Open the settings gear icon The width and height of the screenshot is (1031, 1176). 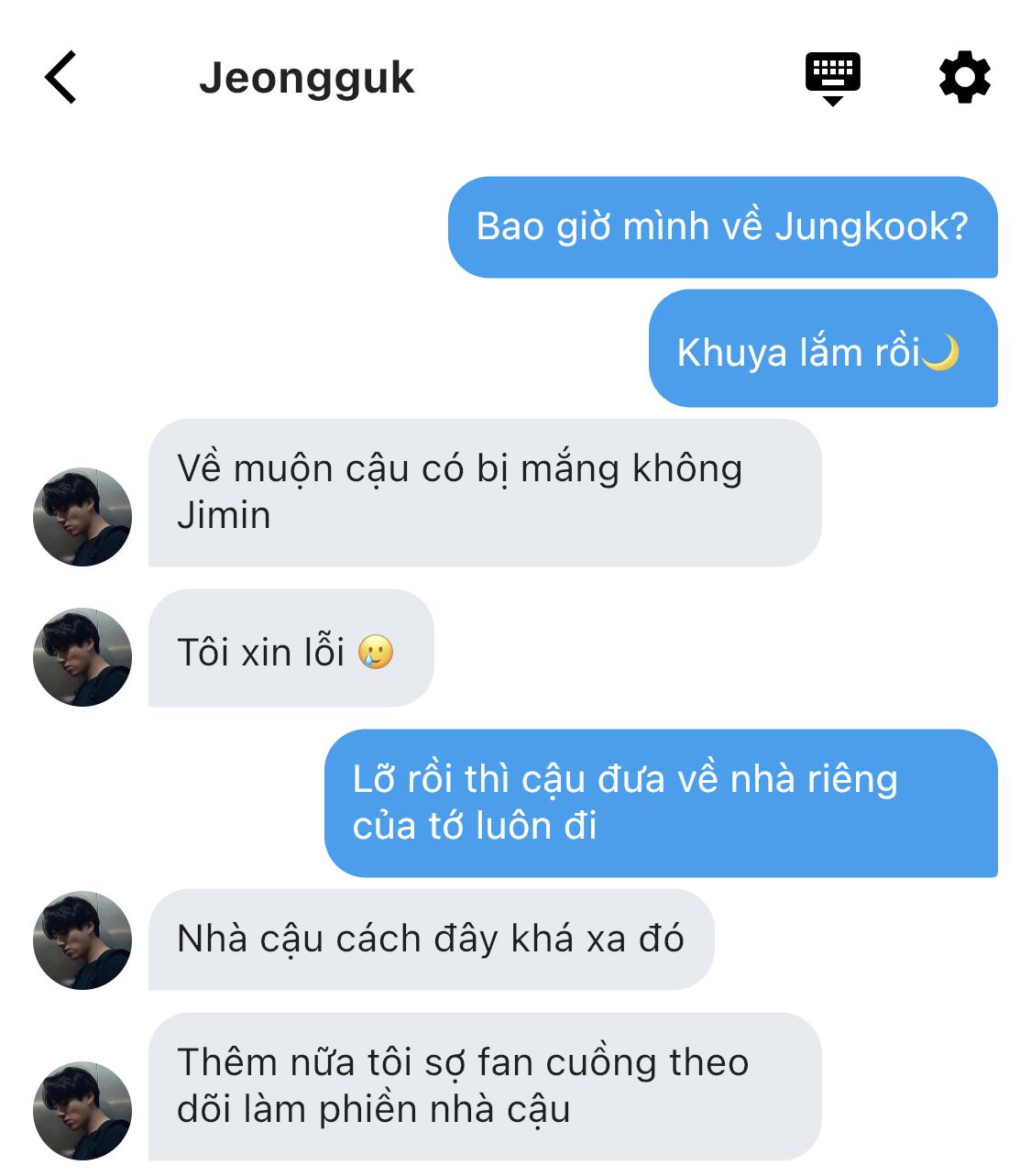[x=965, y=78]
